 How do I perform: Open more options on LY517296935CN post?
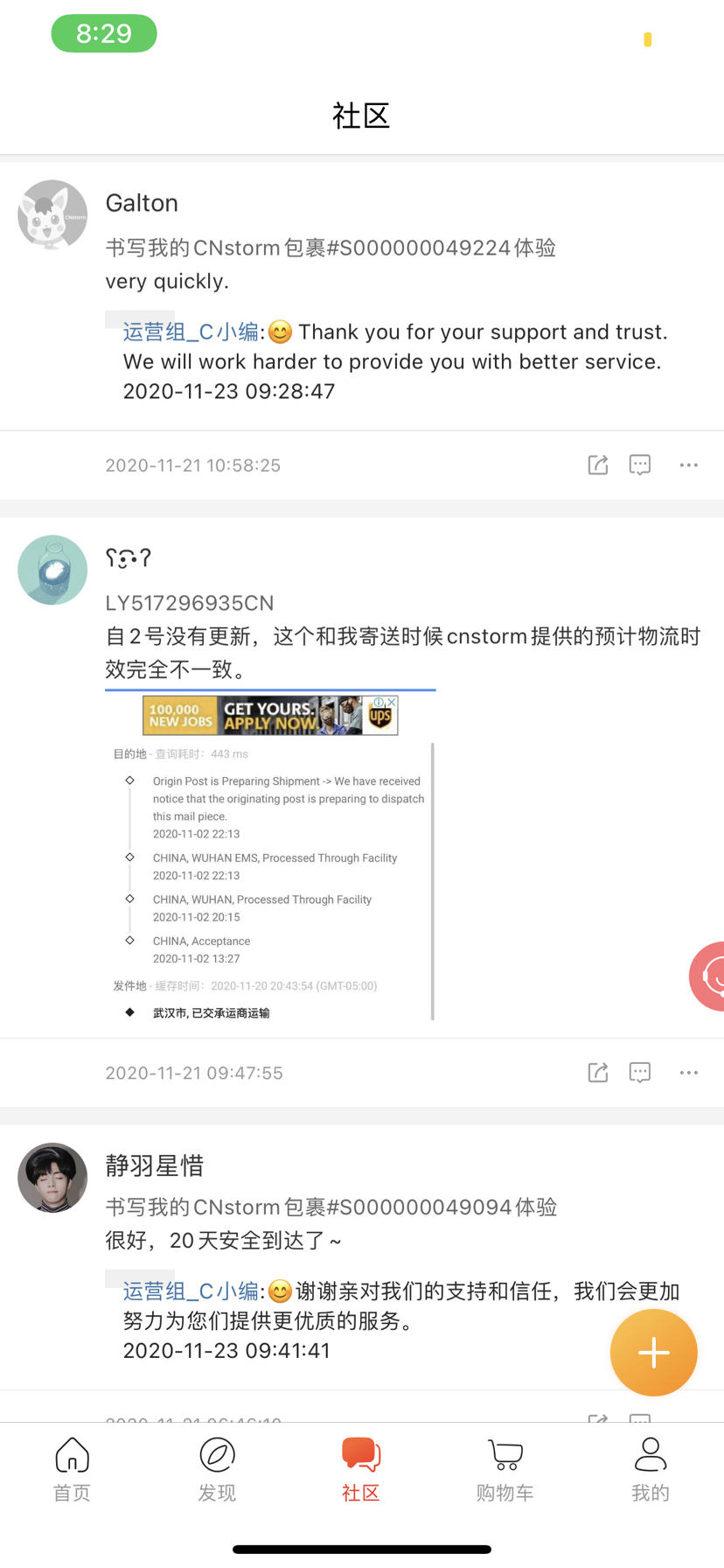689,1072
